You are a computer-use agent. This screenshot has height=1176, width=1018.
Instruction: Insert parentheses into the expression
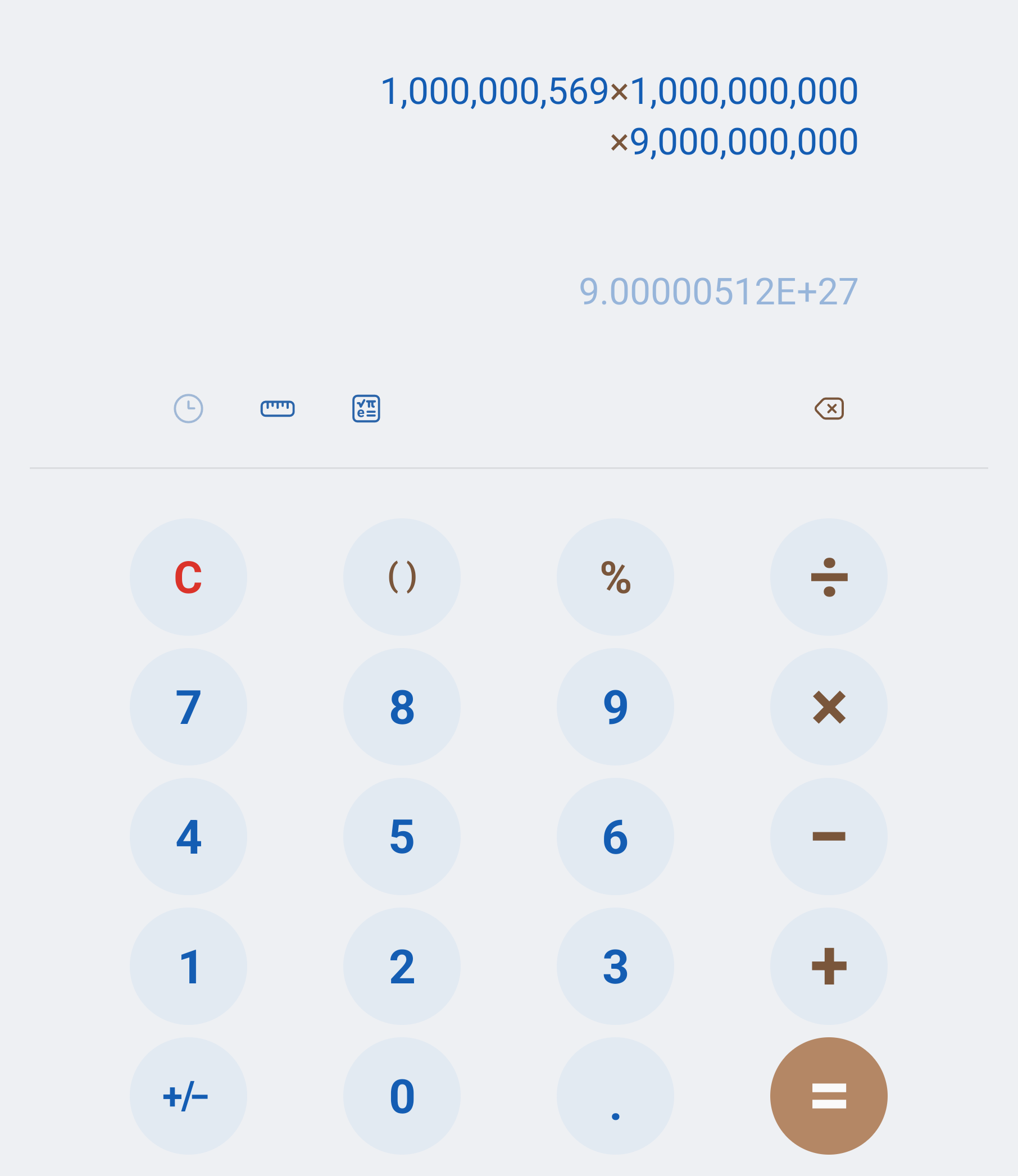coord(402,577)
